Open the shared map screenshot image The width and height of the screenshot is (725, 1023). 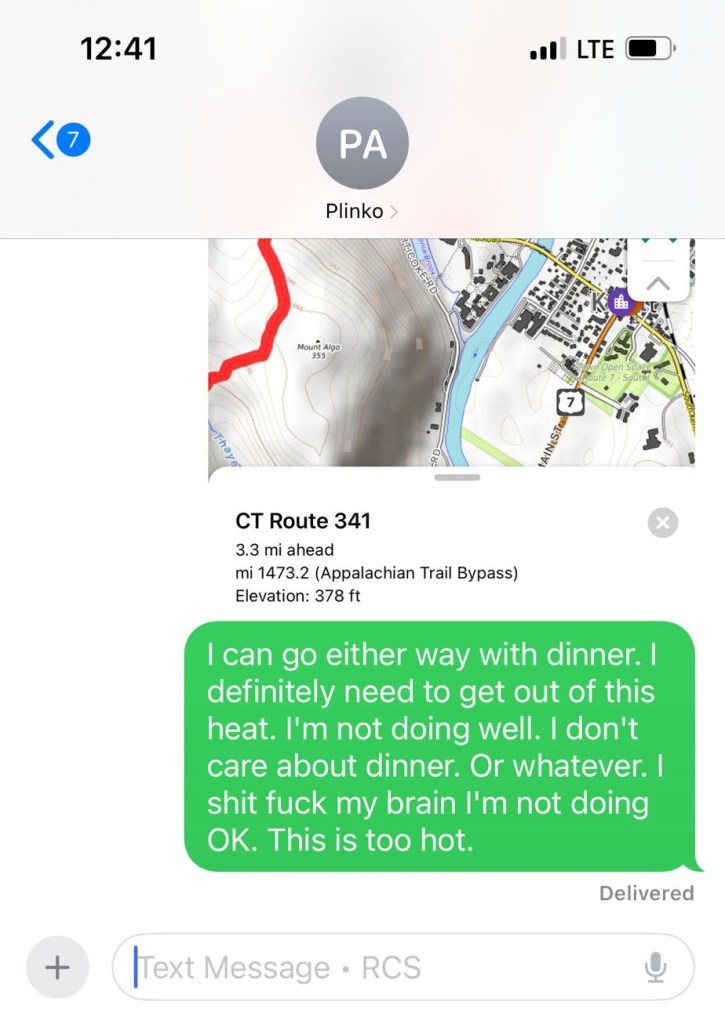click(451, 400)
